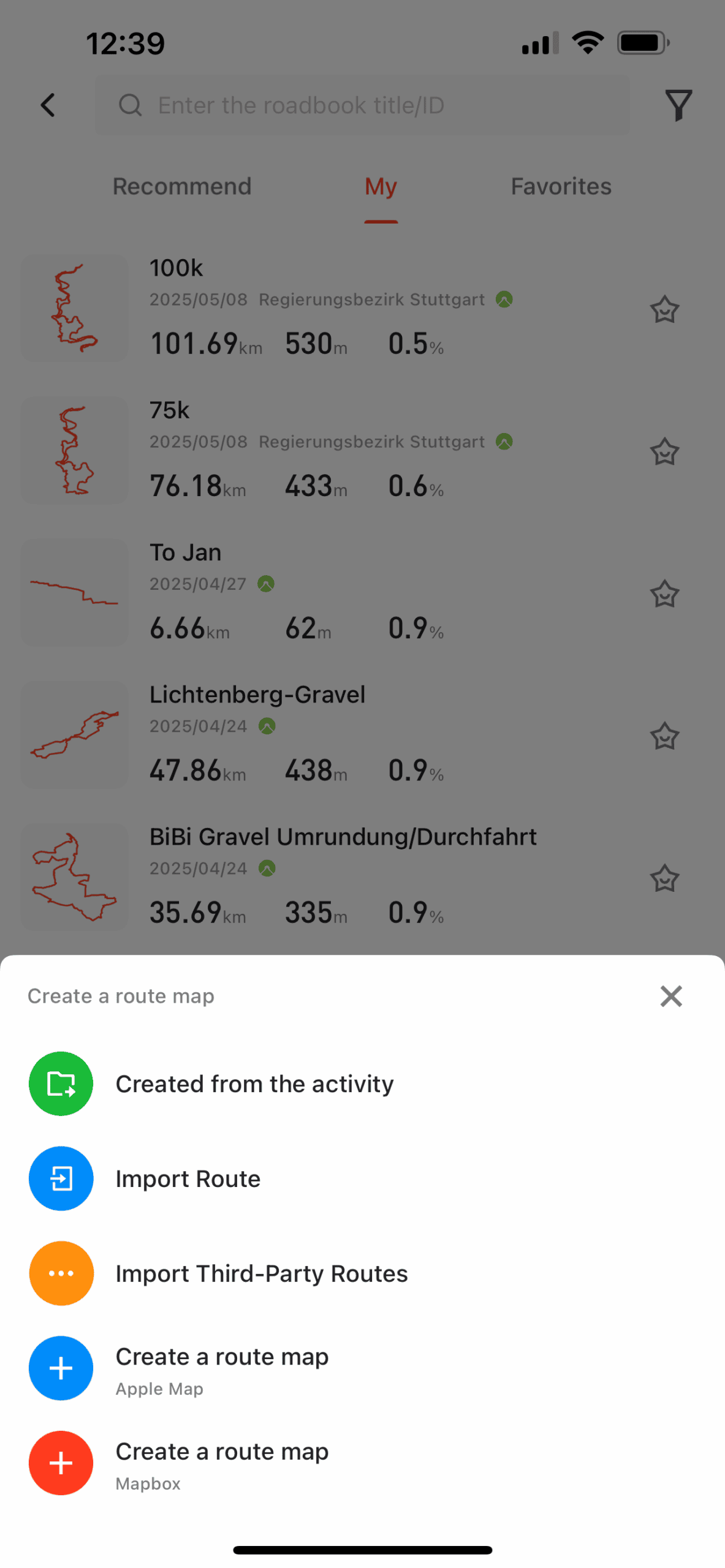The image size is (725, 1568).
Task: Select Created from the activity
Action: pos(362,1084)
